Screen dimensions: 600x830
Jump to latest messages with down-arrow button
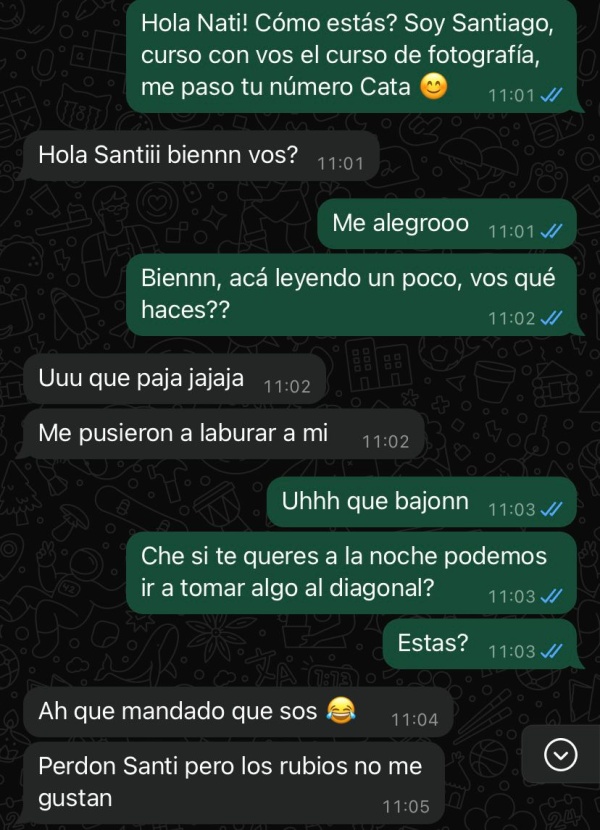coord(560,754)
